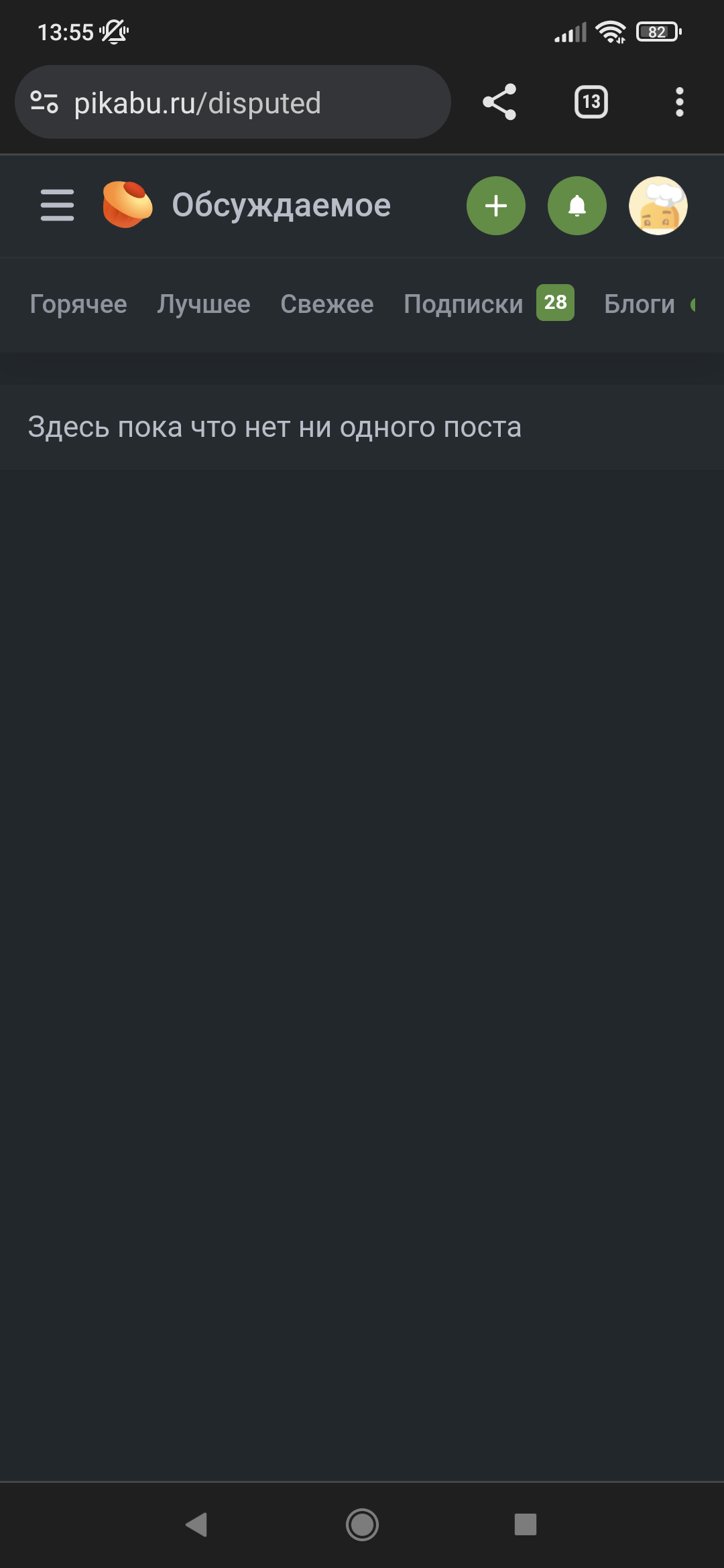Go back using the system back button
The height and width of the screenshot is (1568, 724).
[x=196, y=1524]
